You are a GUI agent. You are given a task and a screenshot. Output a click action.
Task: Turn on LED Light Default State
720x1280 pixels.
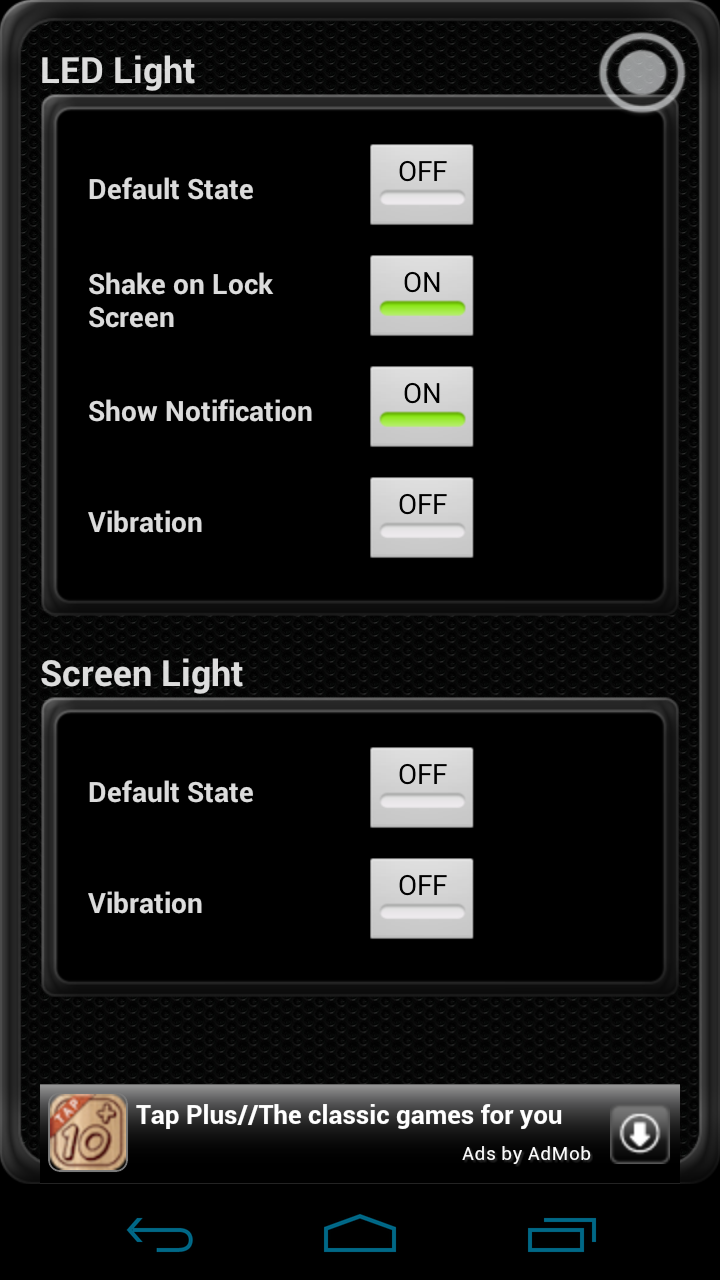(x=421, y=184)
